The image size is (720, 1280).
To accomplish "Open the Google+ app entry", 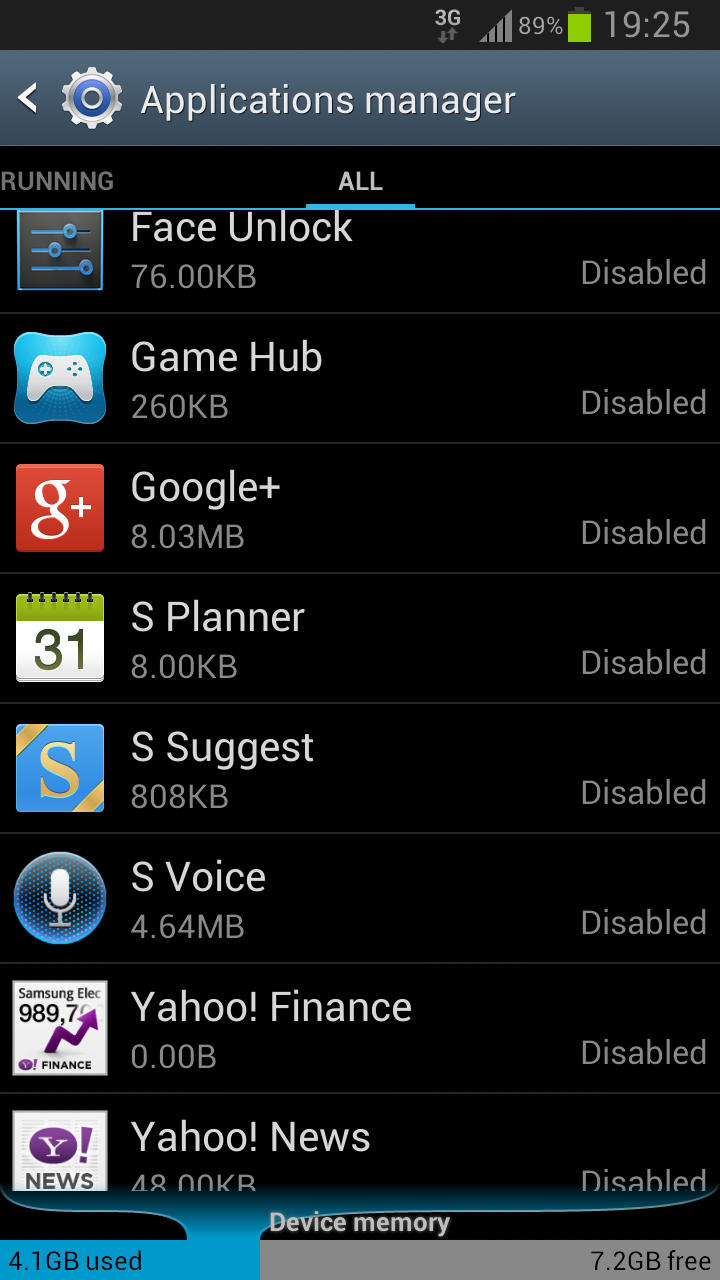I will point(360,509).
